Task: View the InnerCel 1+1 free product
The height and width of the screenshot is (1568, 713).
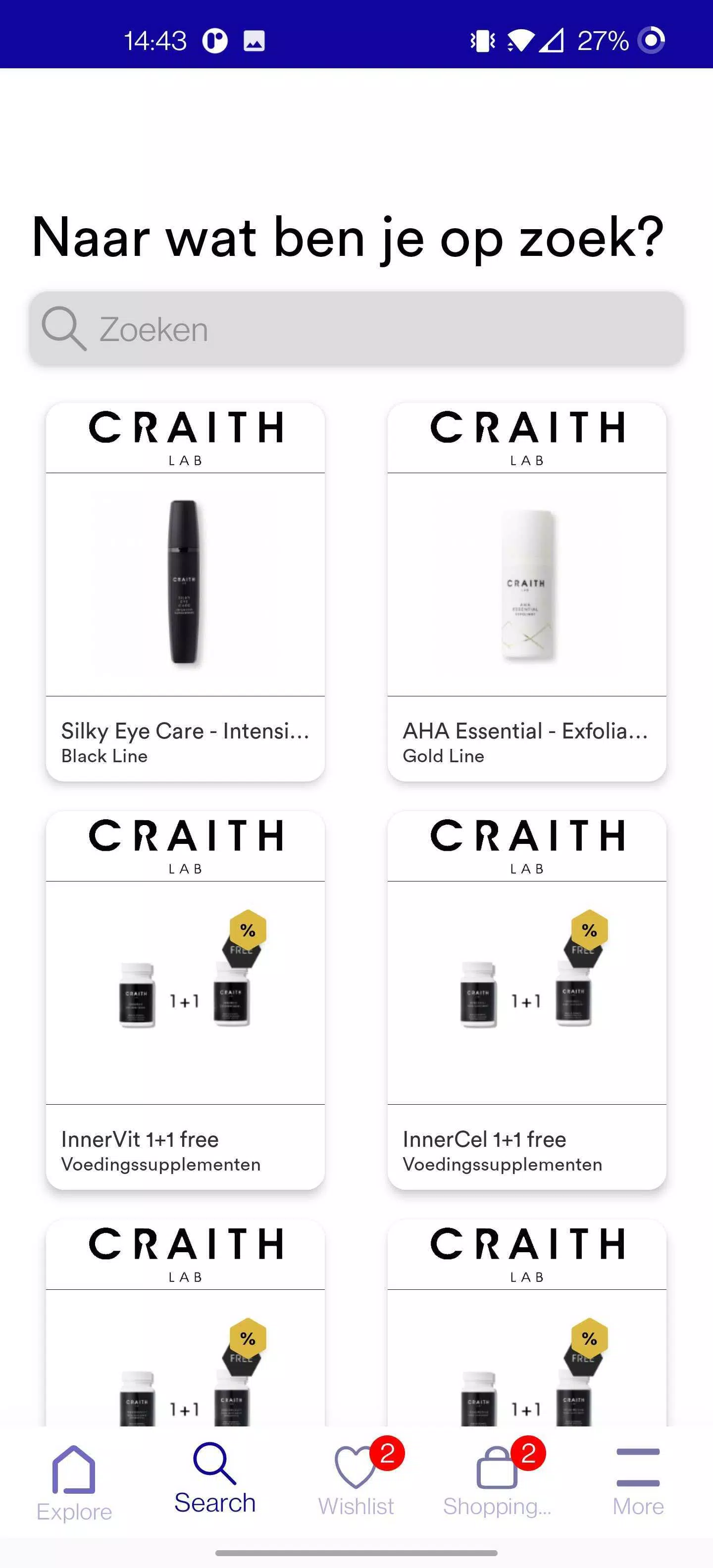Action: pos(527,1000)
